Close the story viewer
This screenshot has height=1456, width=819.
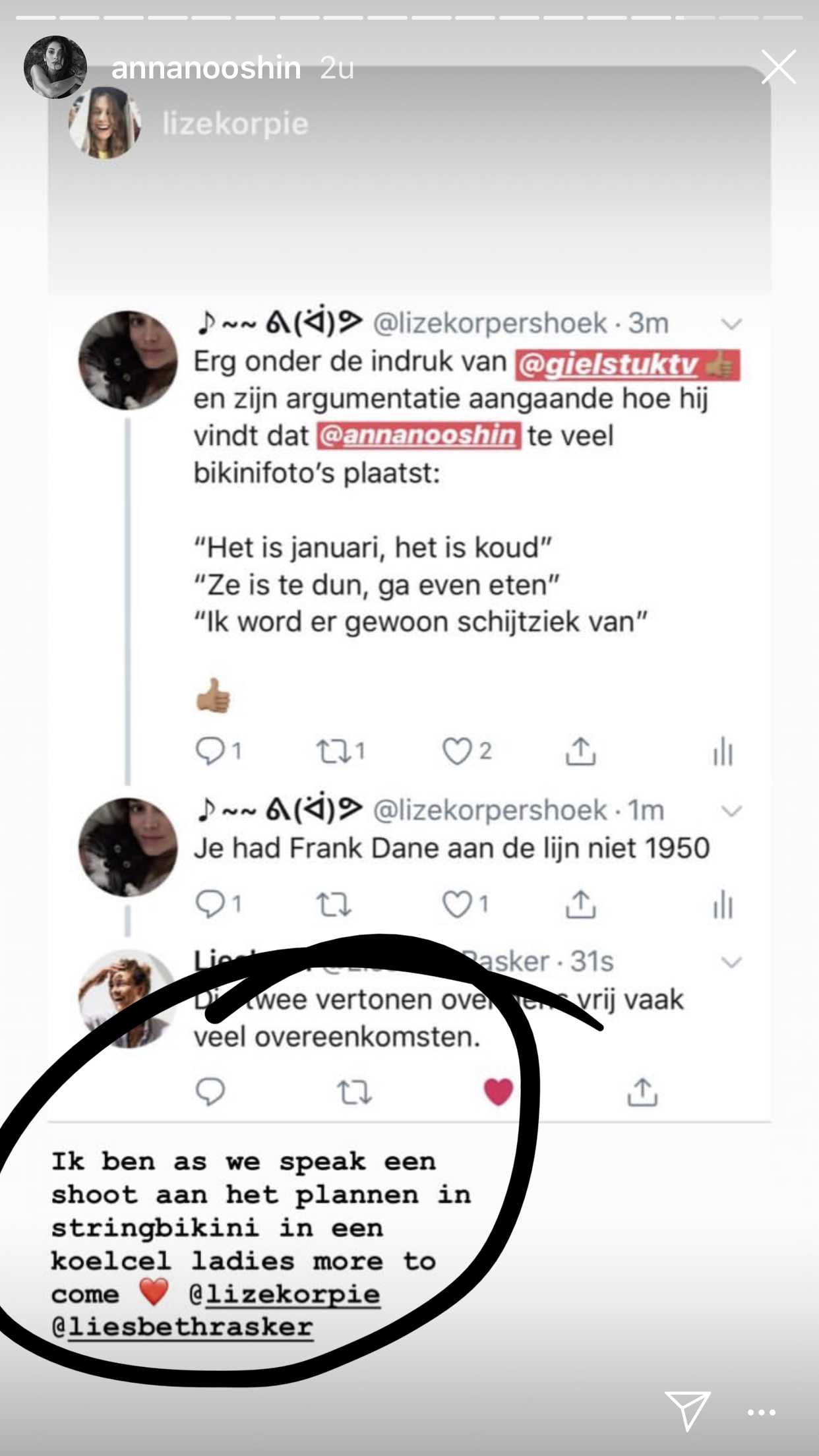(778, 67)
